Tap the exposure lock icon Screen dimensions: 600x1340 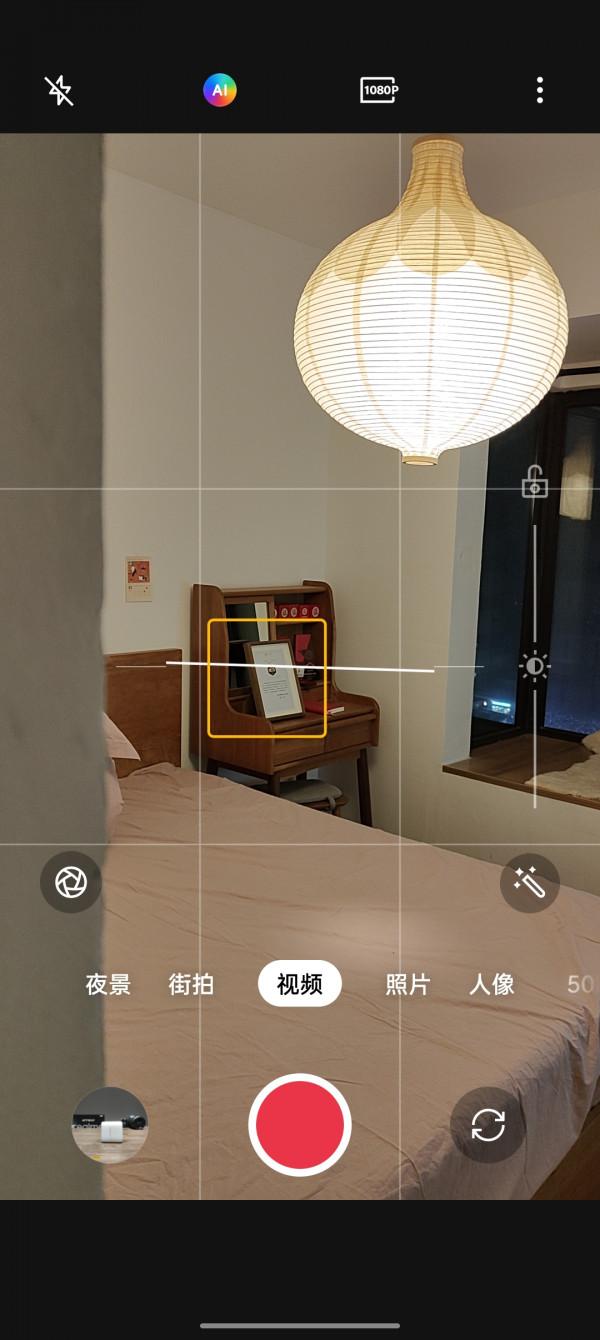pos(535,482)
